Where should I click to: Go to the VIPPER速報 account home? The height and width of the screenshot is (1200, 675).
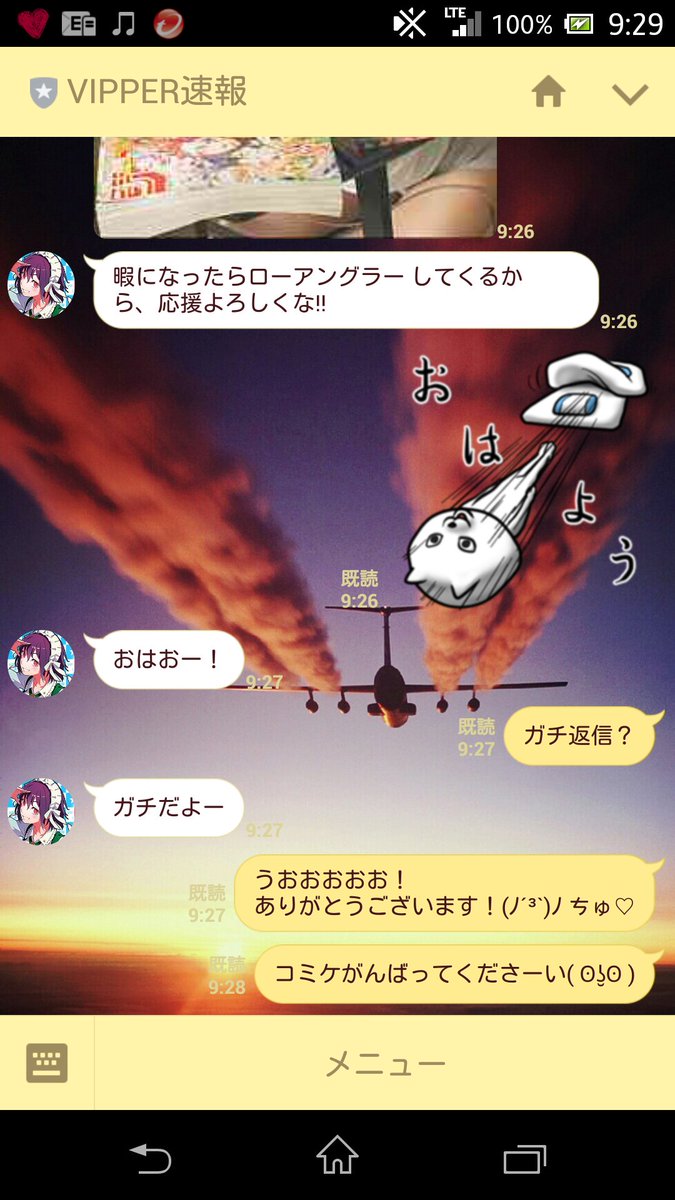pyautogui.click(x=548, y=93)
